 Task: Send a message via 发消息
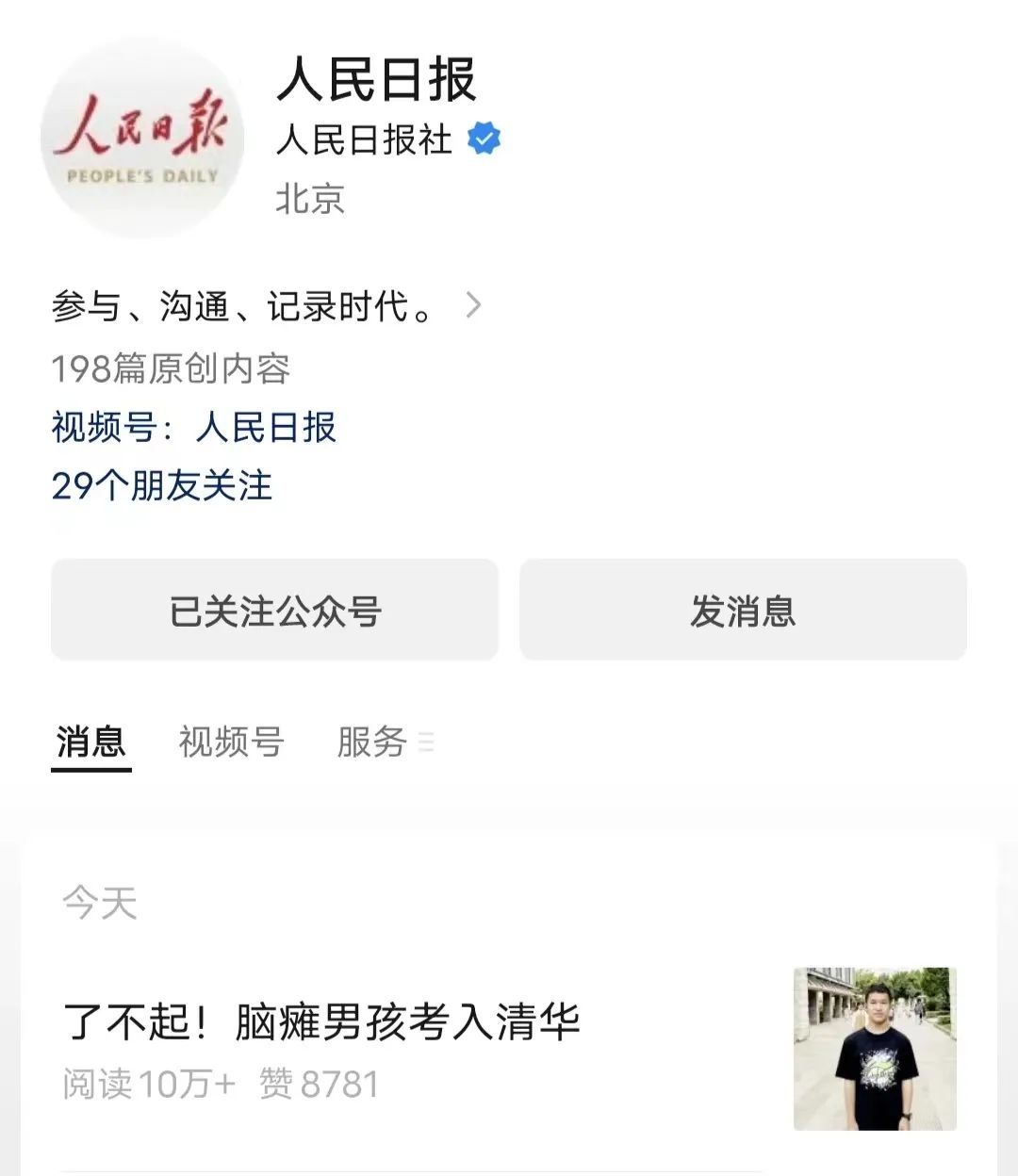pos(743,611)
